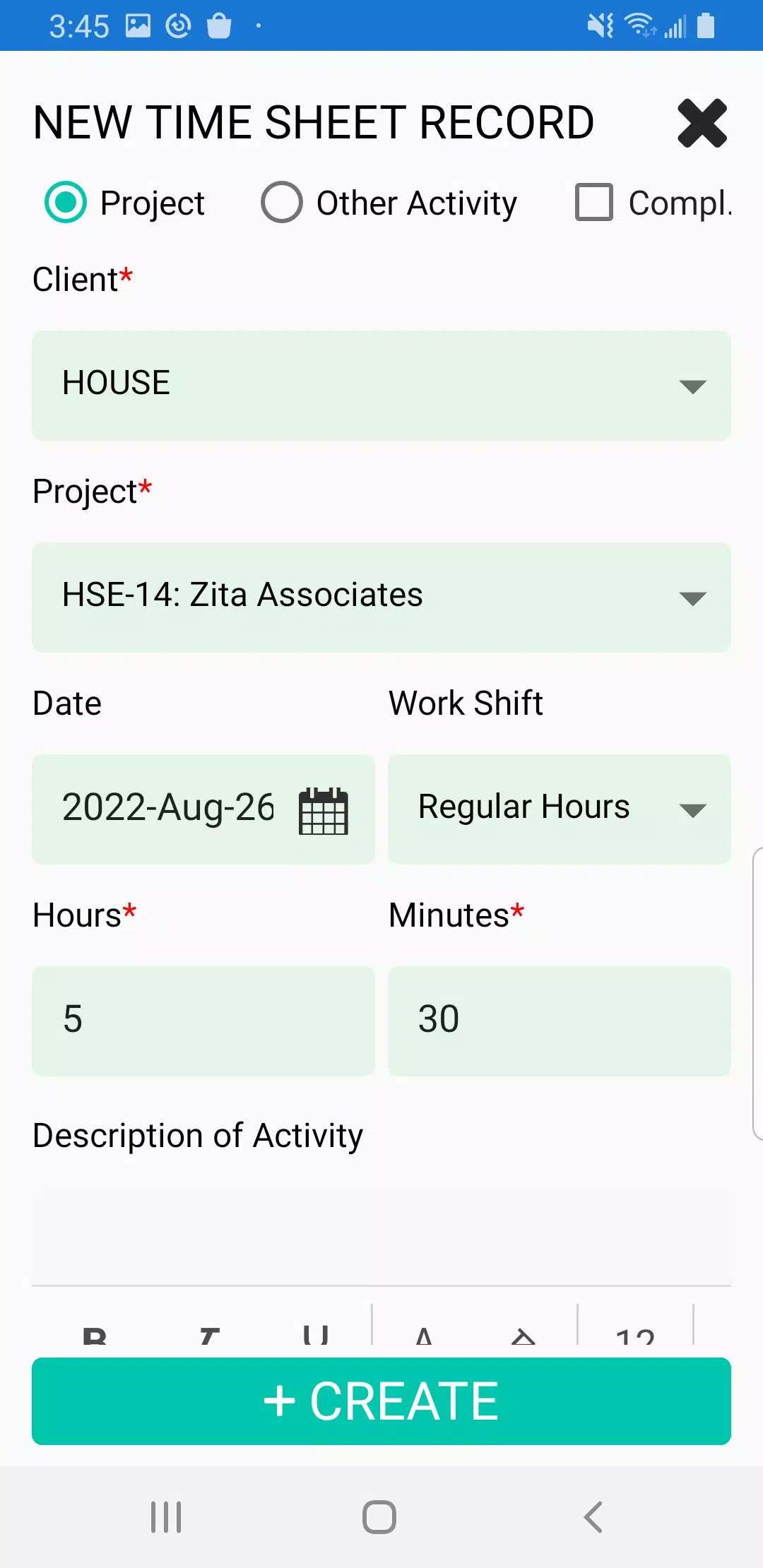
Task: Open recent apps from navigation bar
Action: pos(167,1517)
